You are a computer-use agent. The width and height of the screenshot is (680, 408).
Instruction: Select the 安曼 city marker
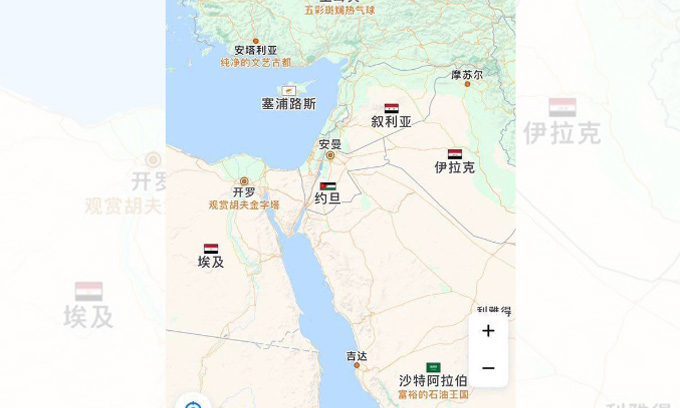(330, 155)
